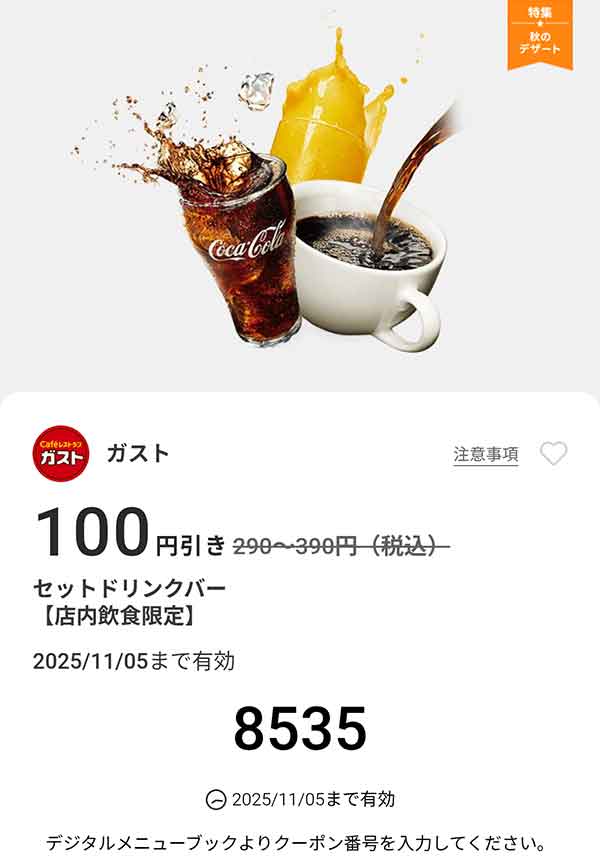The image size is (600, 860).
Task: Open the 注意事項 notes link
Action: [486, 454]
